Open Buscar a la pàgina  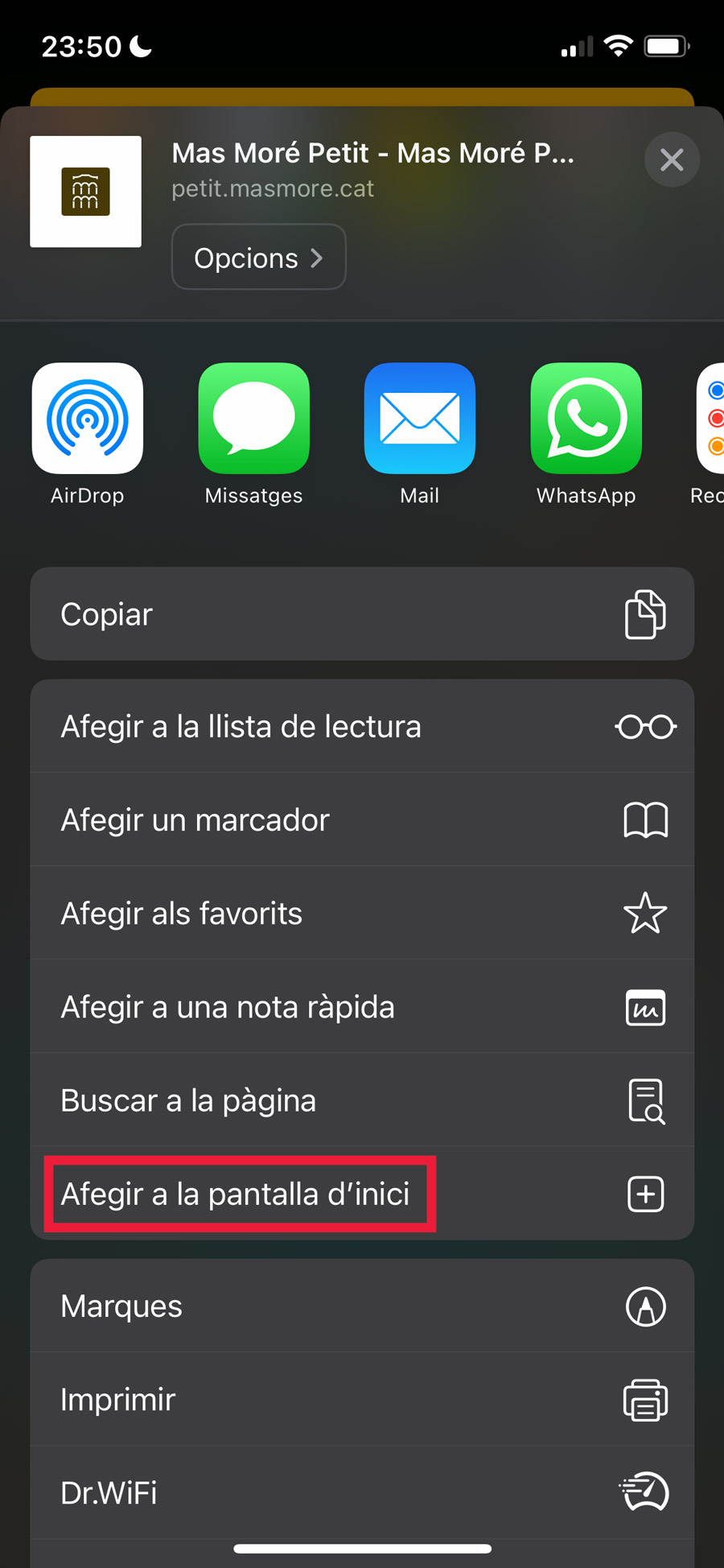click(x=362, y=1100)
